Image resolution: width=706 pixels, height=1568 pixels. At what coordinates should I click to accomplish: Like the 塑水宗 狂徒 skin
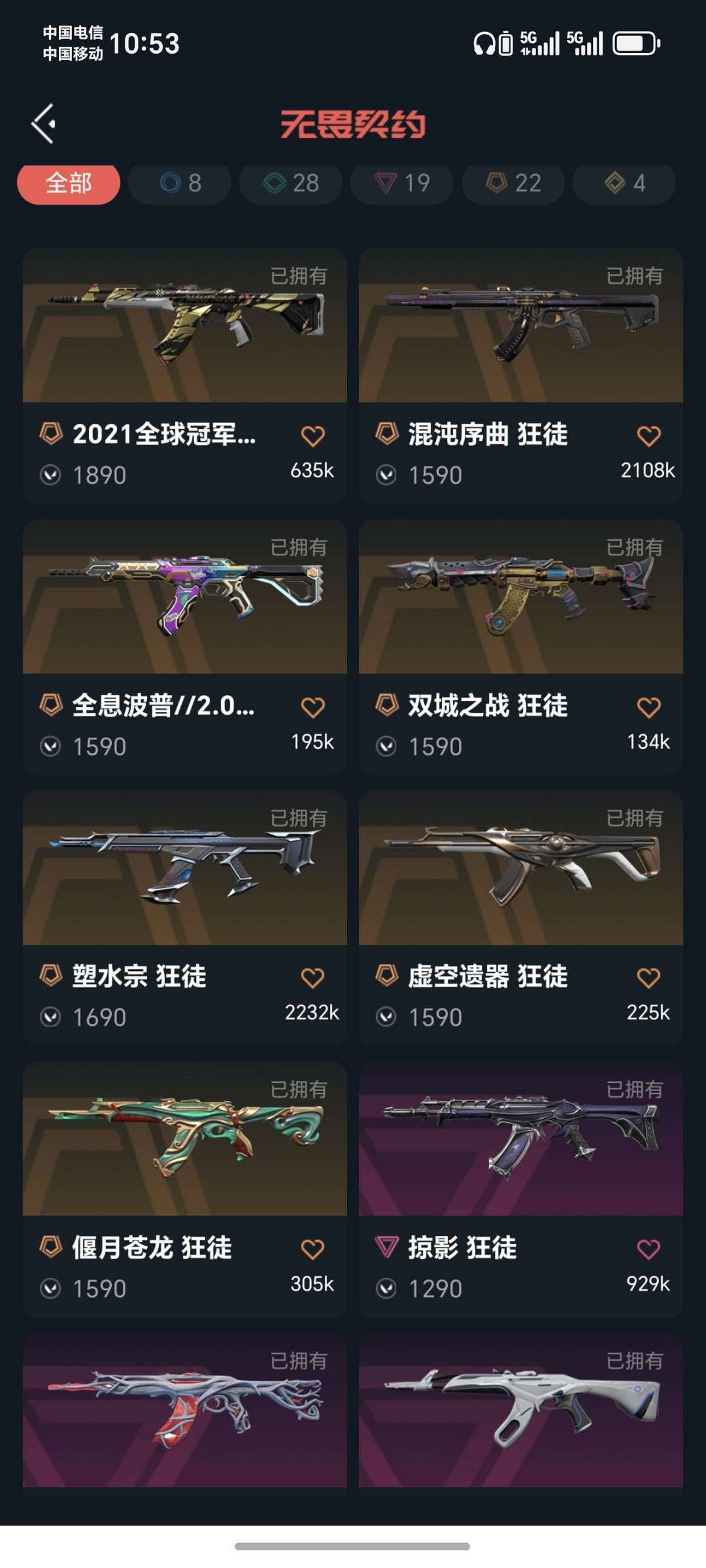tap(312, 978)
